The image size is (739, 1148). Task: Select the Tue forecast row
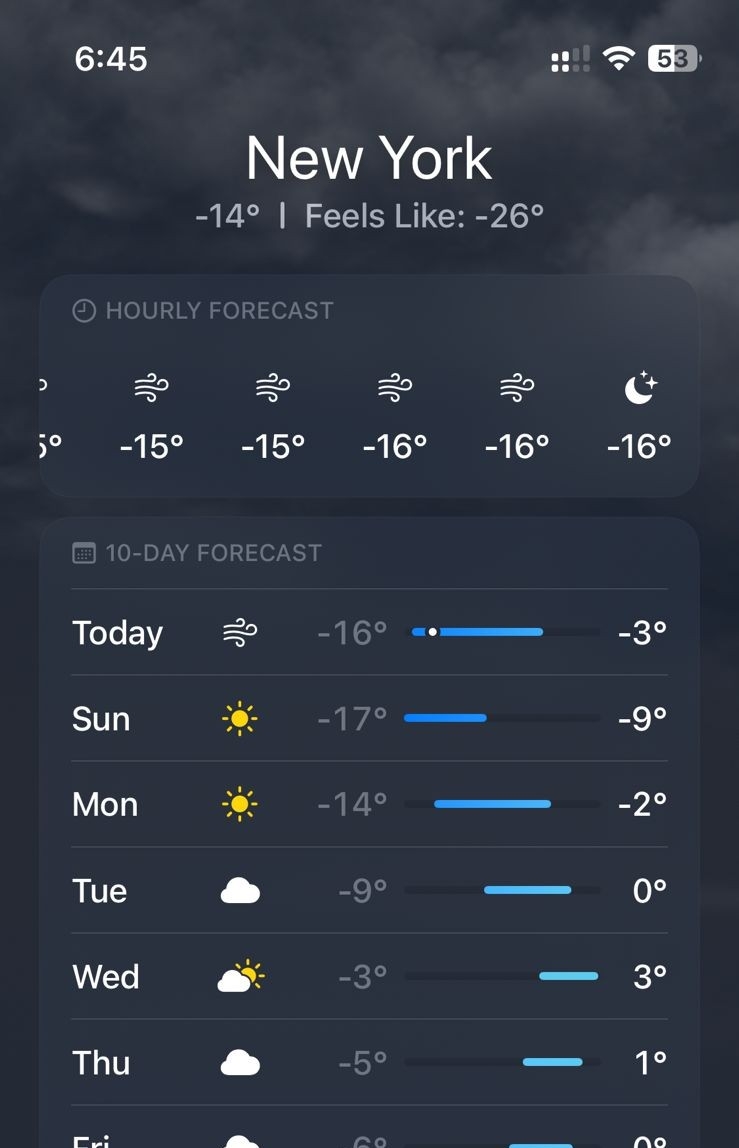(x=368, y=890)
